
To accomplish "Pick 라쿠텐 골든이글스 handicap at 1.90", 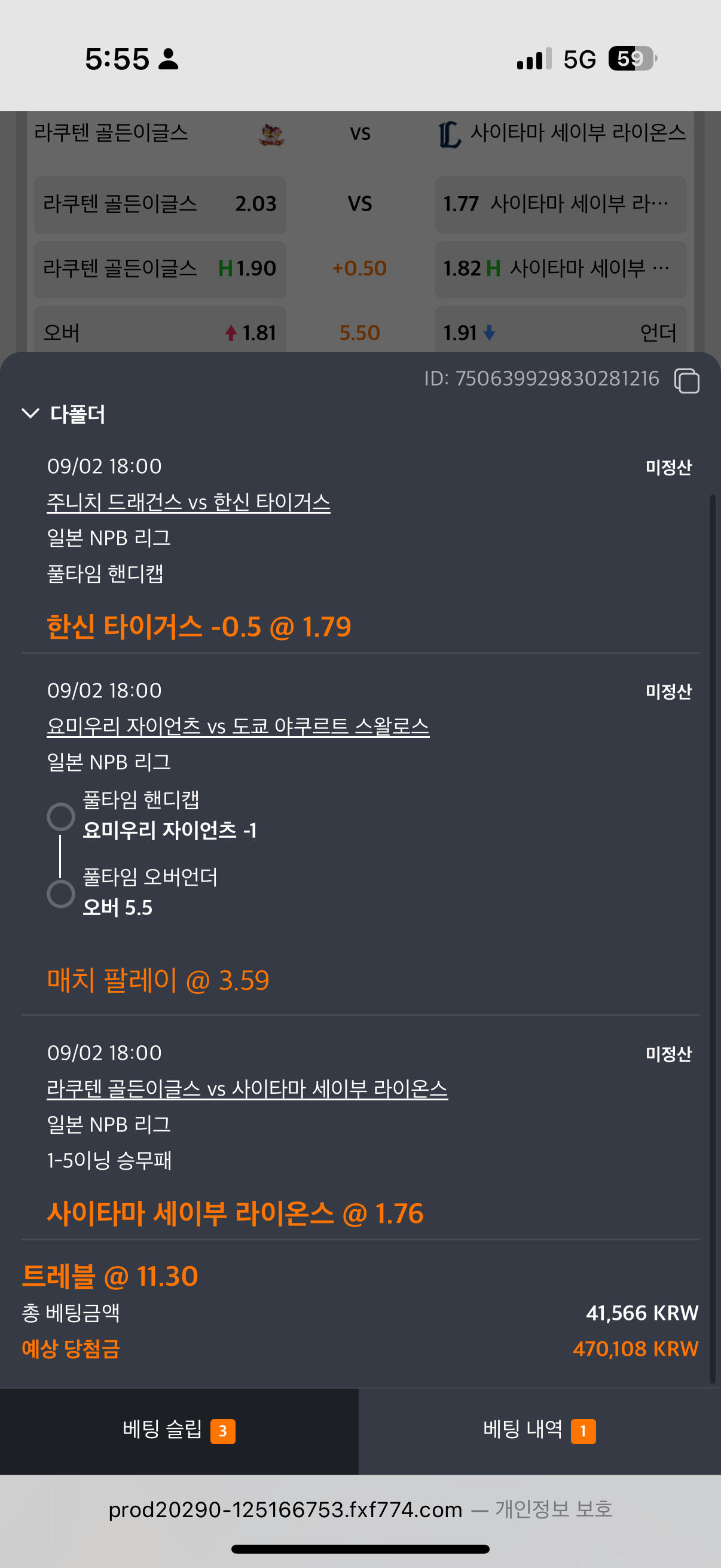I will 160,269.
